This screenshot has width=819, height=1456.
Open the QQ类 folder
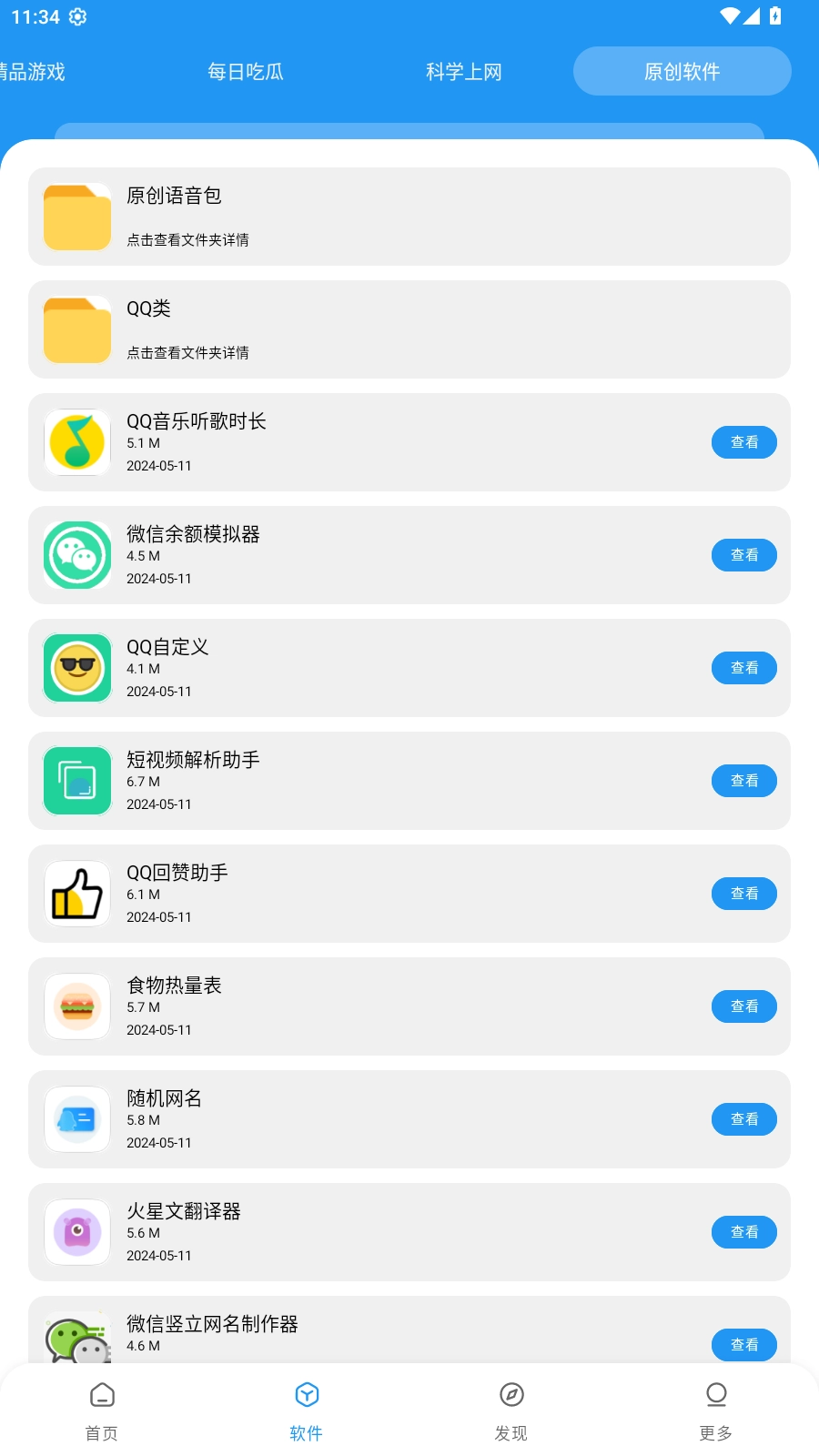409,329
